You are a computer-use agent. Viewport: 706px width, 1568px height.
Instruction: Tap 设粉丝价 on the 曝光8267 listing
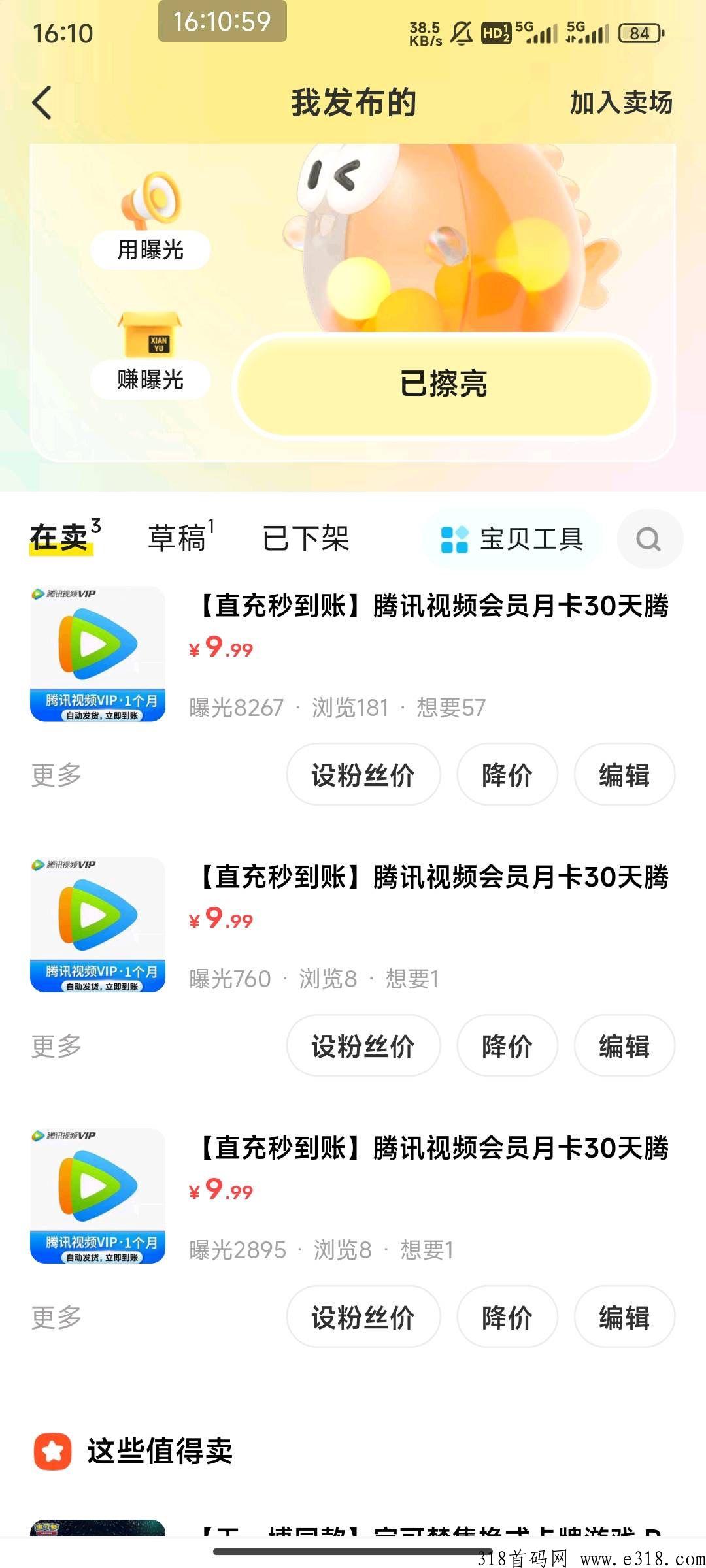[x=363, y=775]
